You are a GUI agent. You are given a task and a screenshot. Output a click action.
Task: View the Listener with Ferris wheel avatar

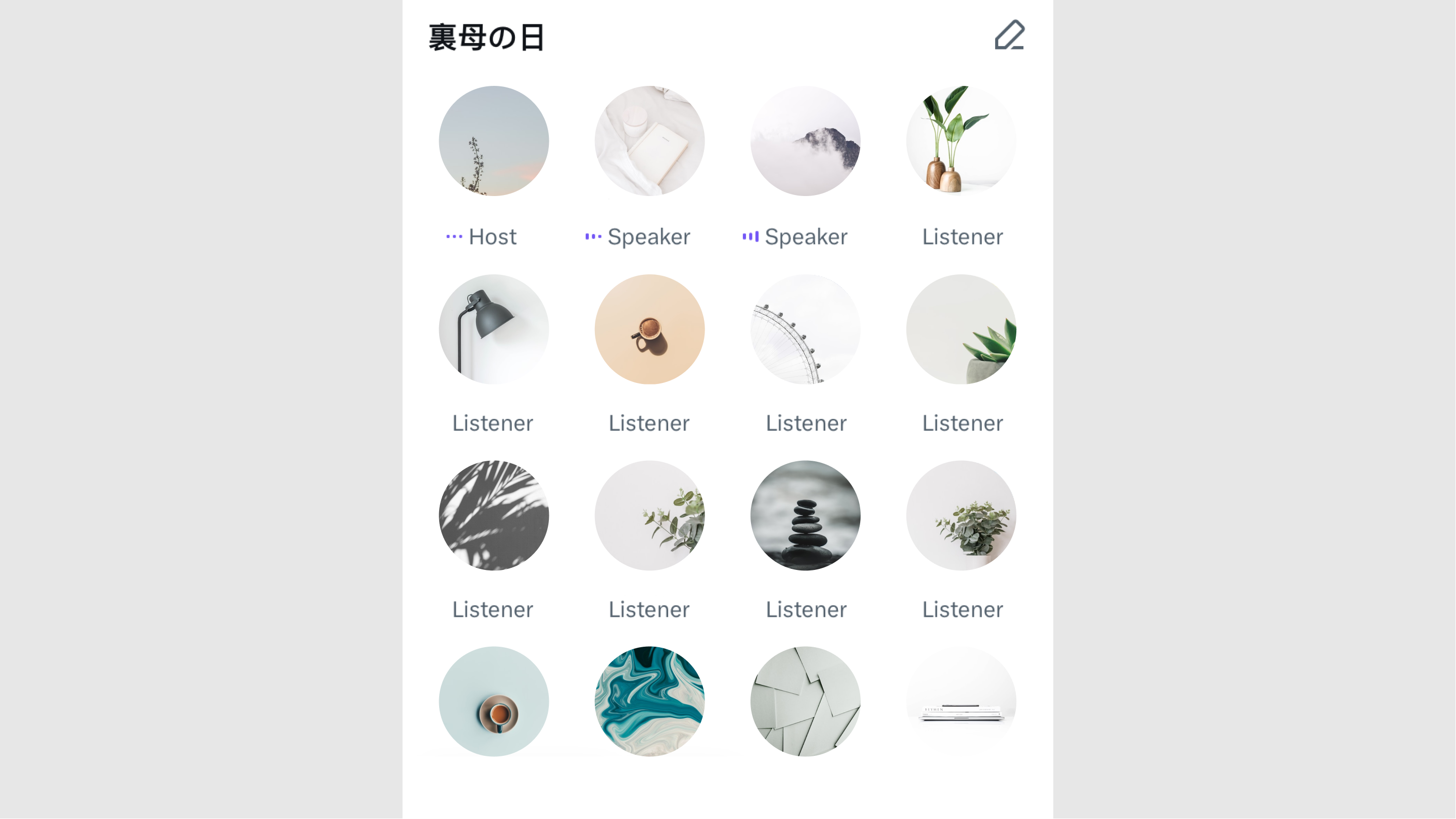[806, 329]
